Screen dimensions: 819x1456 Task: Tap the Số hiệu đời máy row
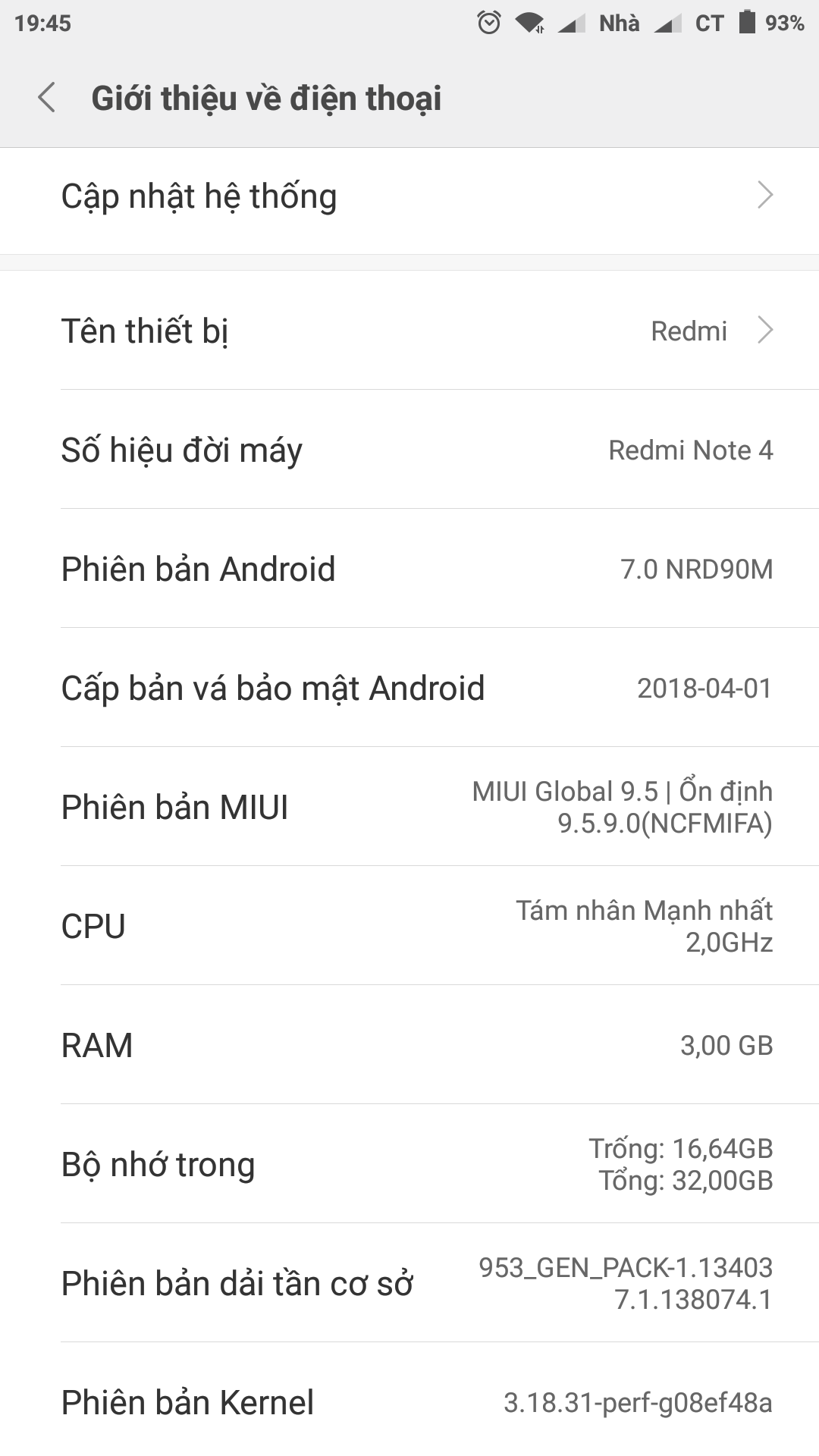[x=409, y=450]
